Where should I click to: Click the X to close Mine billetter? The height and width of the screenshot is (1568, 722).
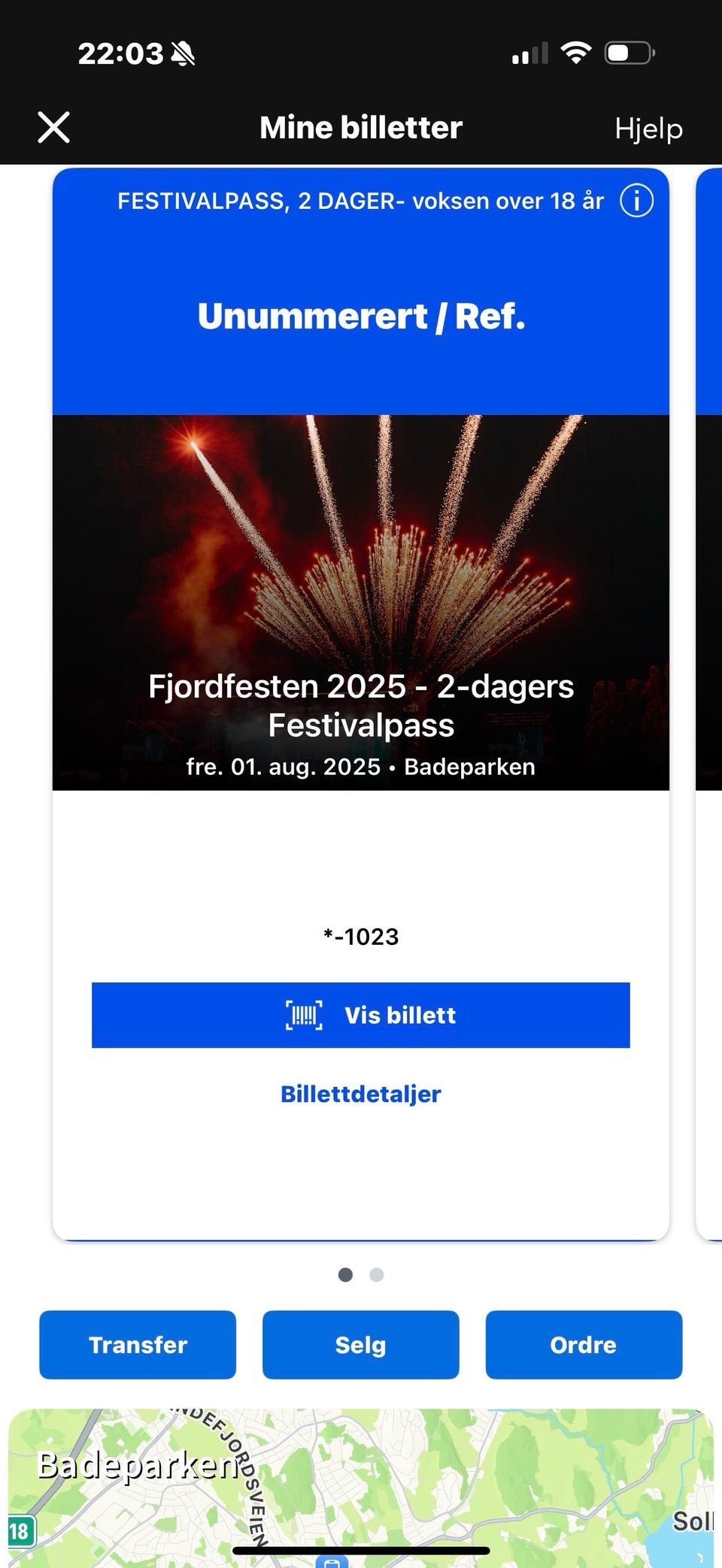click(53, 127)
